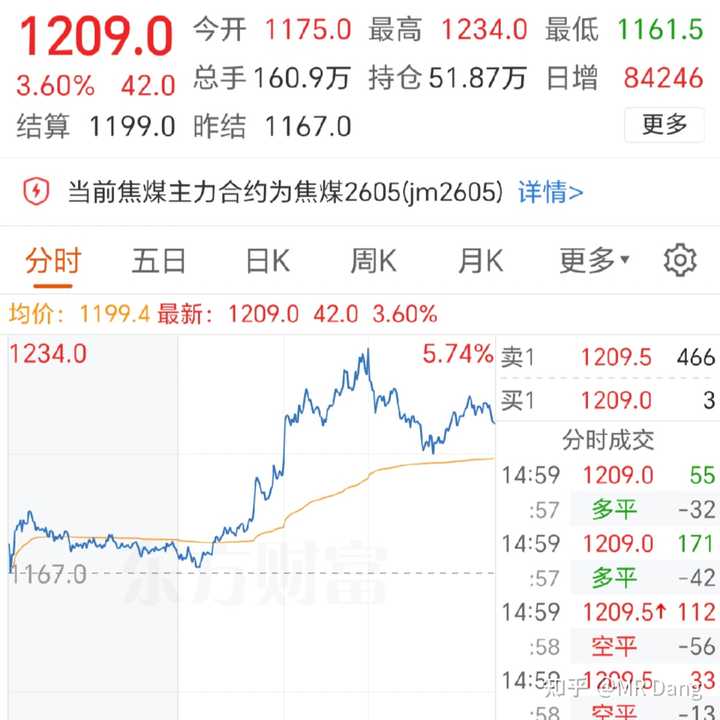View the 周K chart tab

click(373, 261)
